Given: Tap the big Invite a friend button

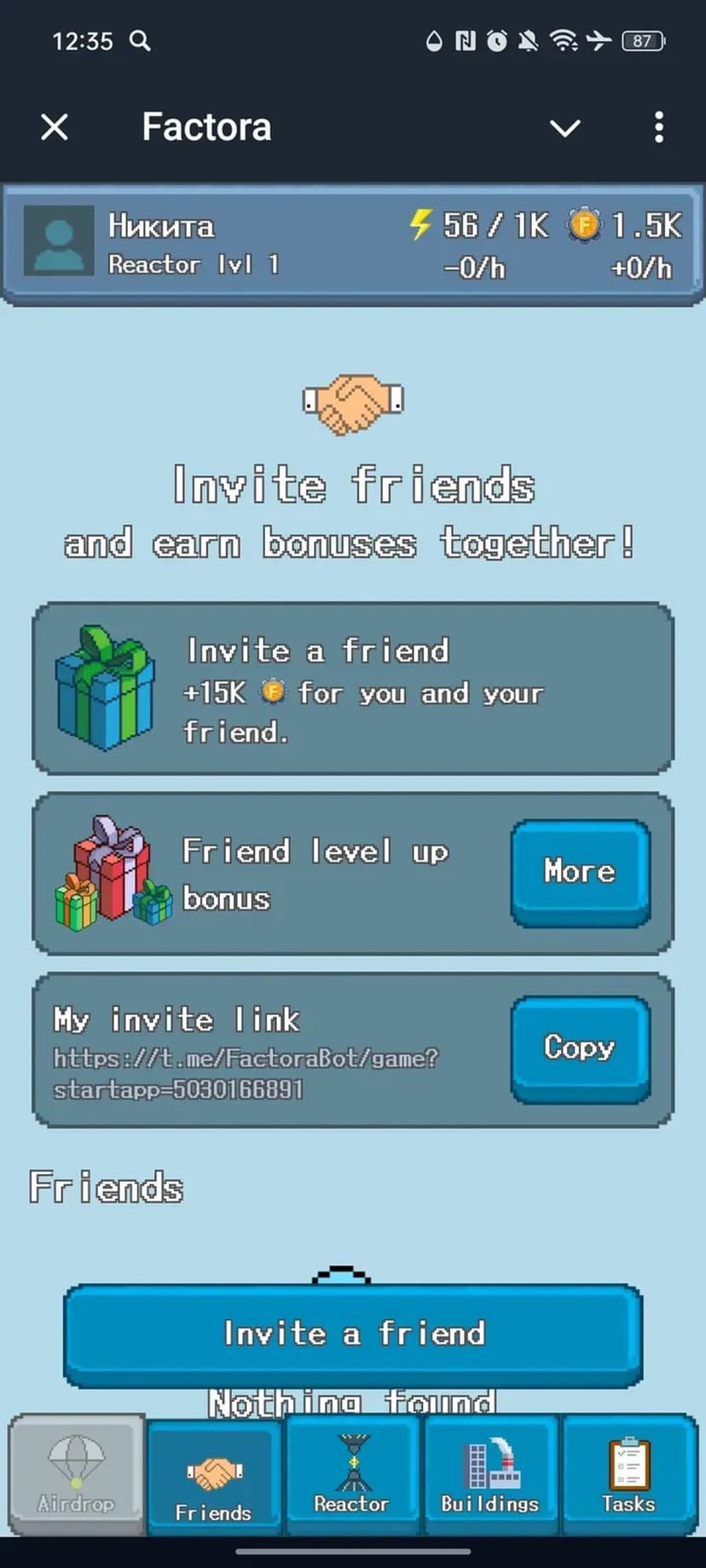Looking at the screenshot, I should point(353,1334).
